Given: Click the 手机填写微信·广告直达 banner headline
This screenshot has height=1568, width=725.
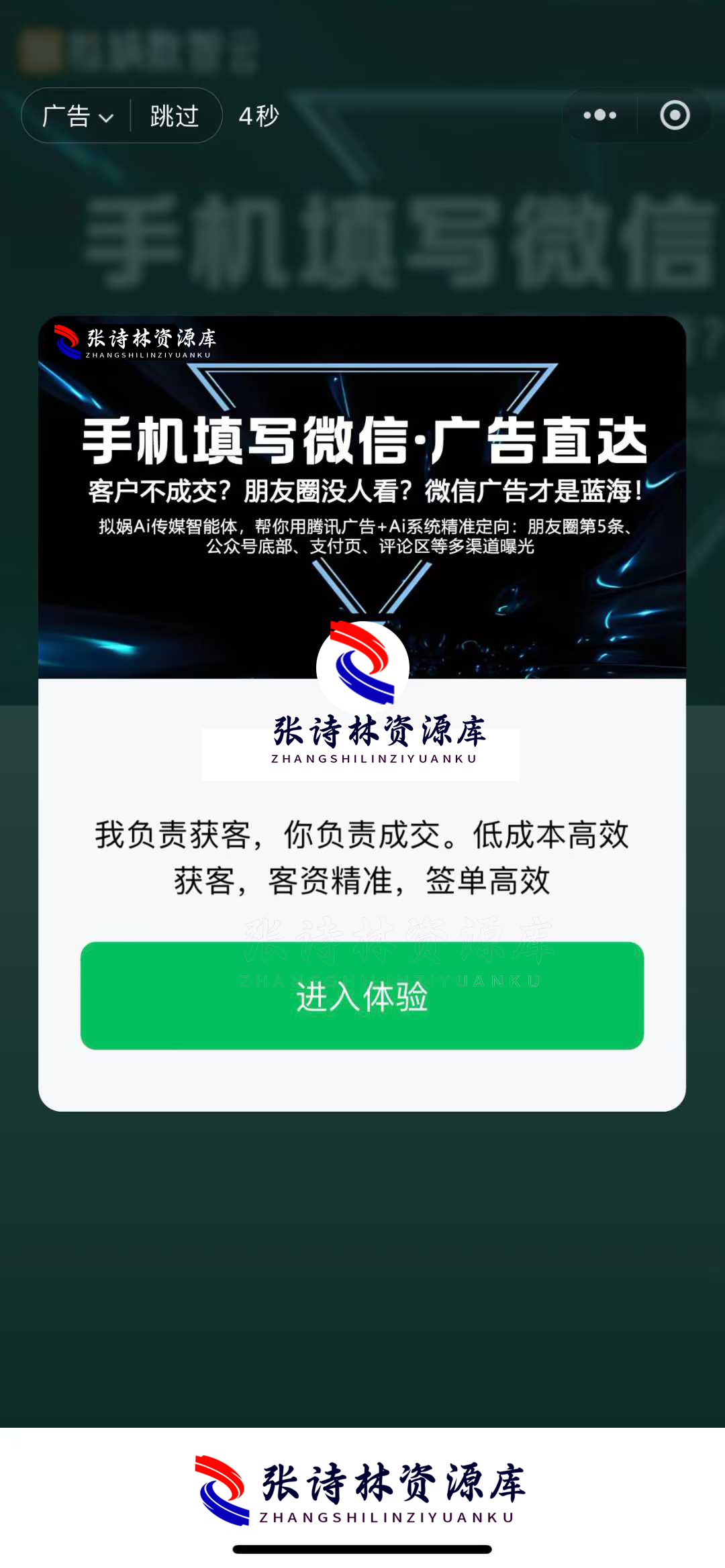Looking at the screenshot, I should click(362, 443).
